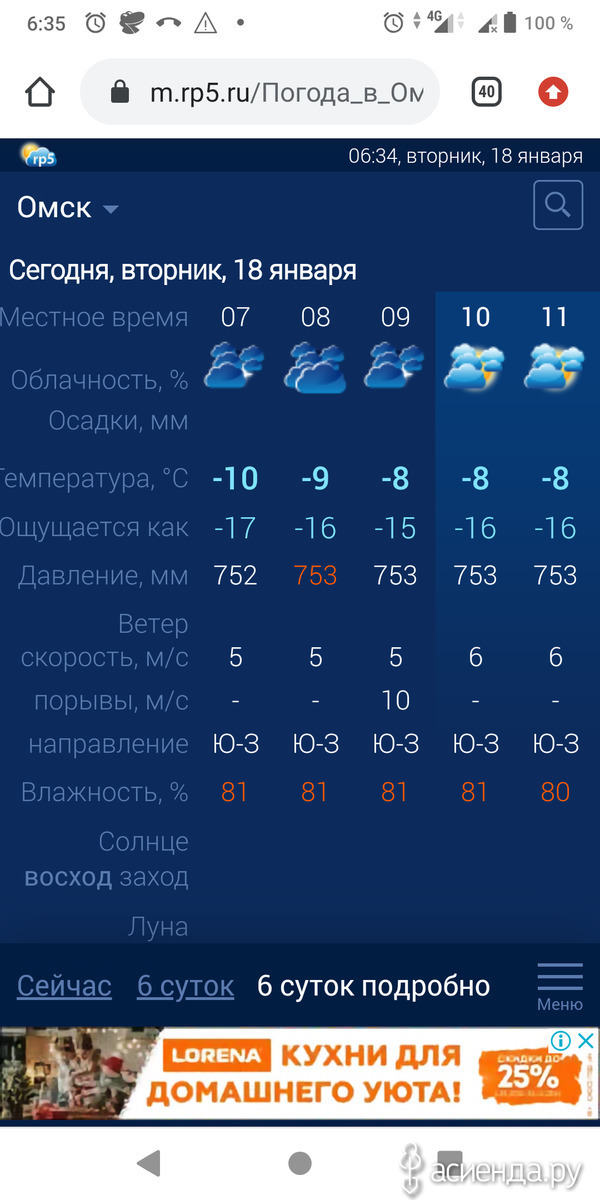This screenshot has height=1200, width=600.
Task: Open the Меню hamburger button
Action: 560,986
